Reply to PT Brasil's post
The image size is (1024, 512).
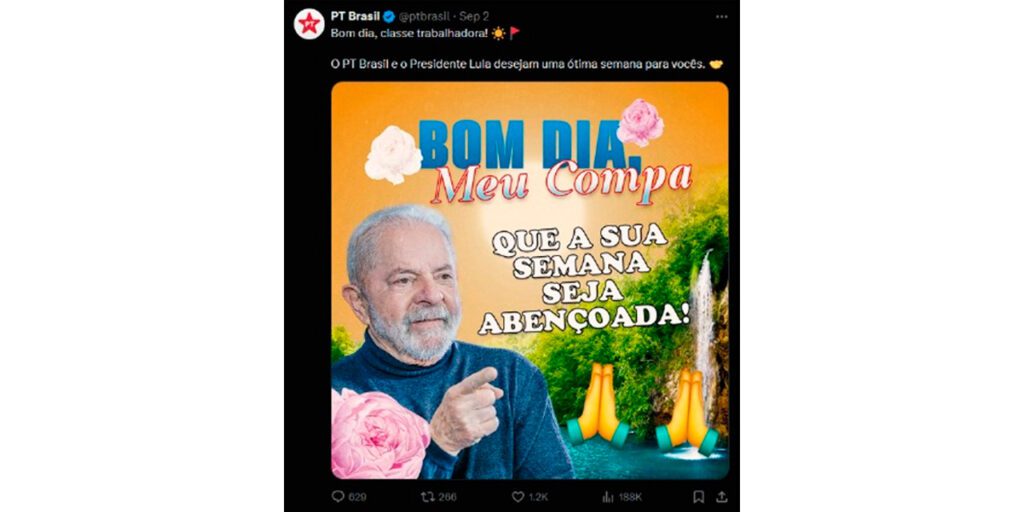pos(338,496)
